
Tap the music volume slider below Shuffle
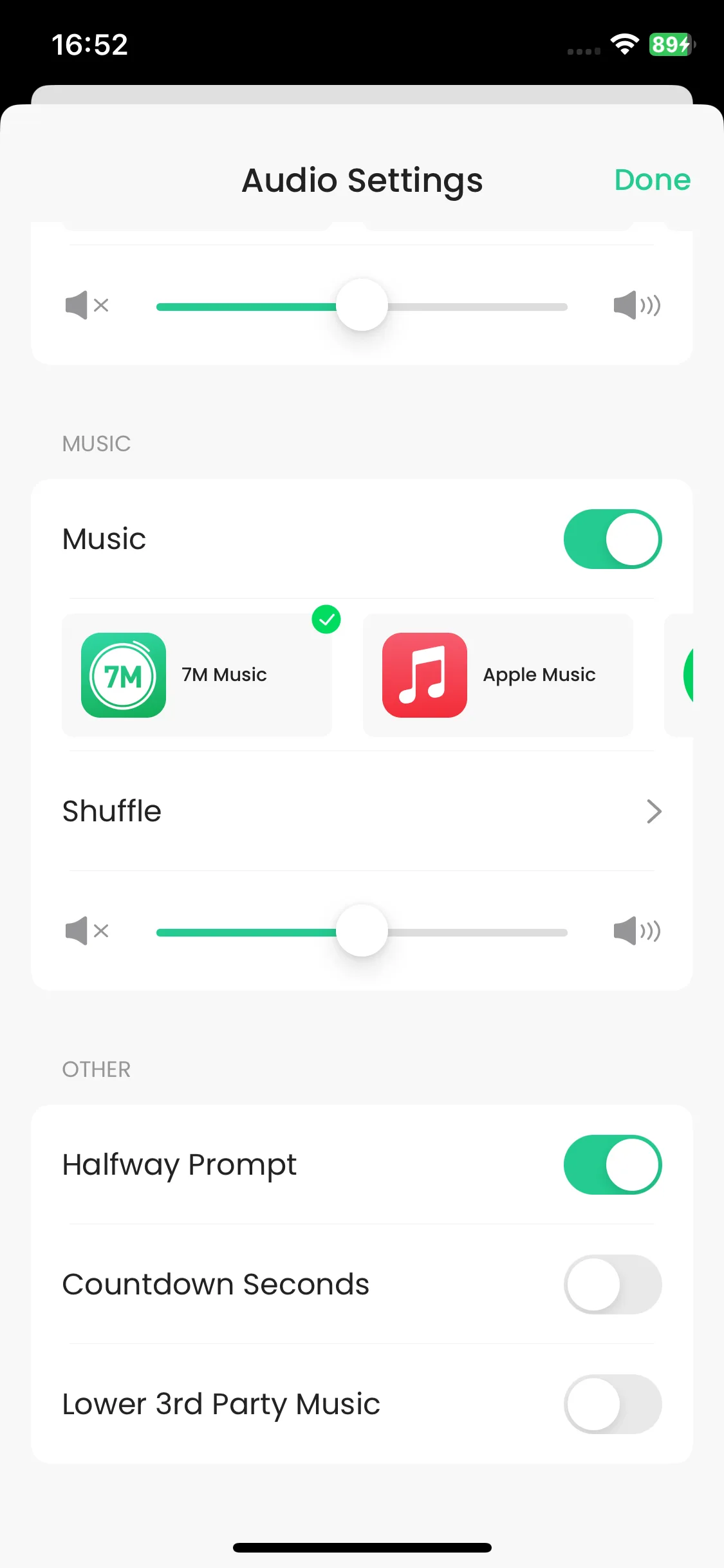[x=362, y=931]
